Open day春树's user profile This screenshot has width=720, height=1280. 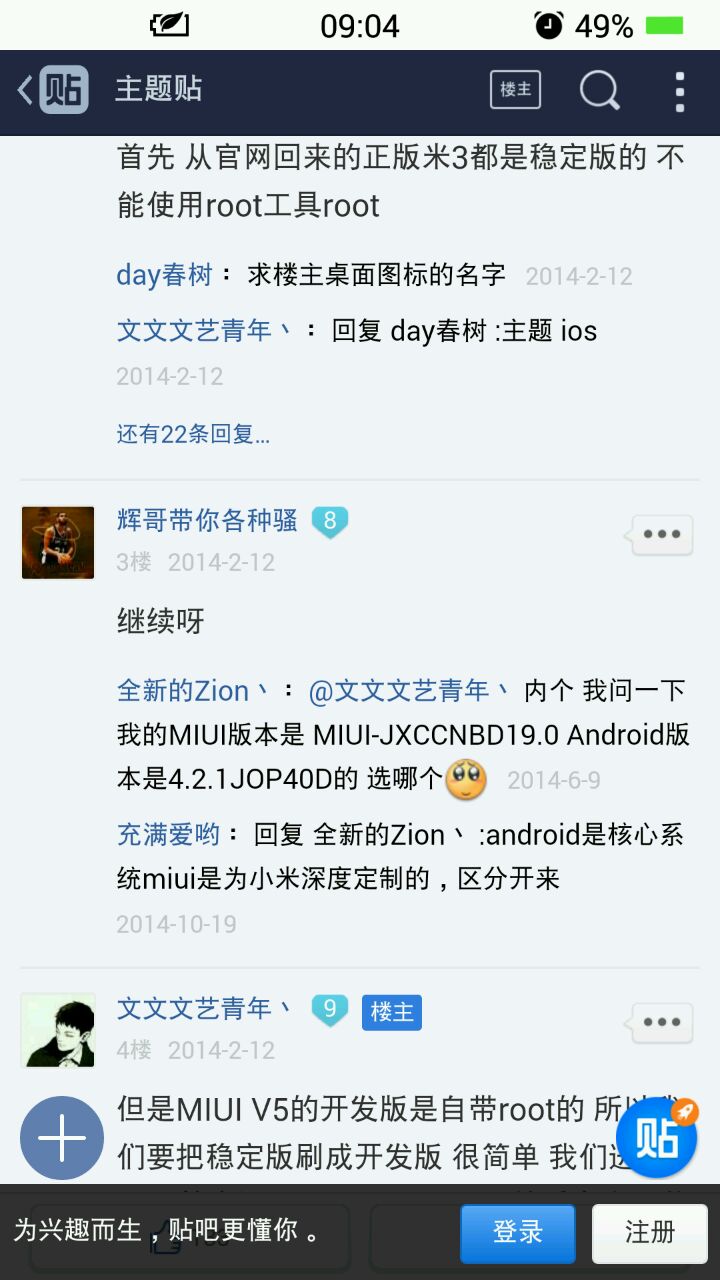[164, 275]
